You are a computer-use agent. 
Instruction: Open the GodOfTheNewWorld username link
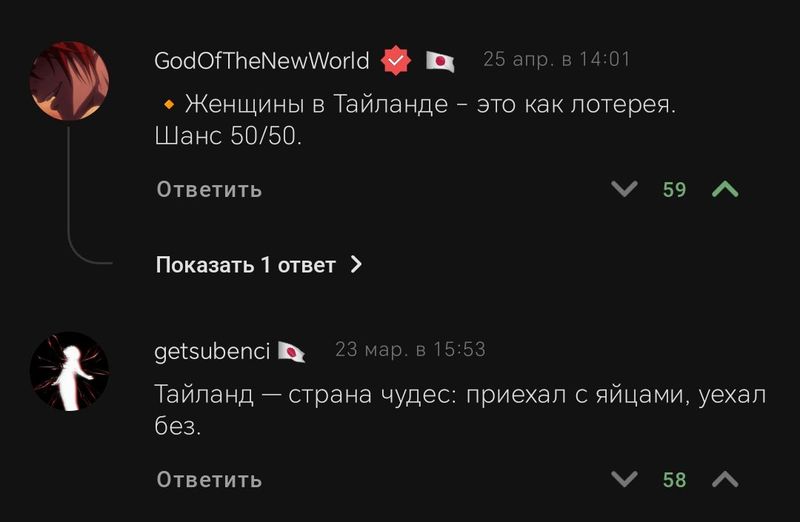click(262, 61)
